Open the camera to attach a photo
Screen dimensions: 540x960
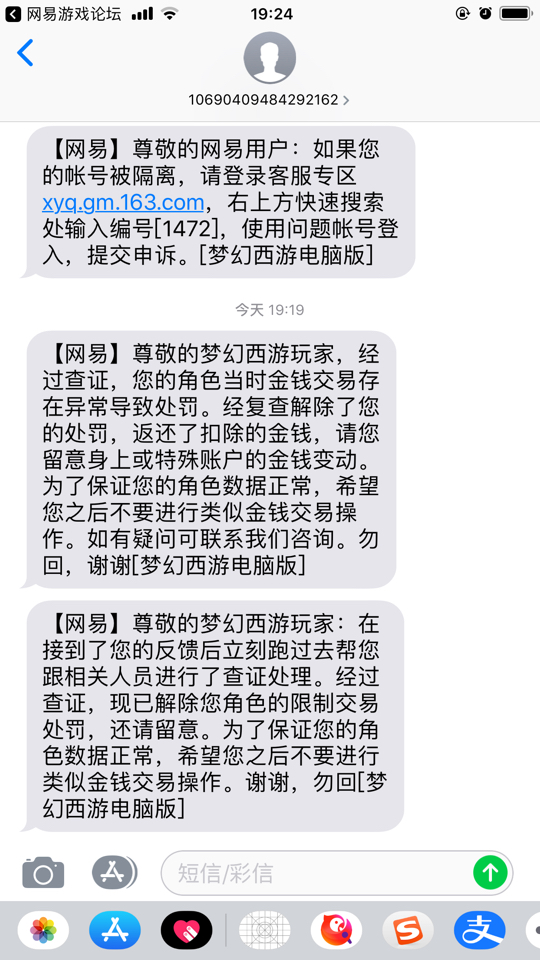pyautogui.click(x=43, y=872)
